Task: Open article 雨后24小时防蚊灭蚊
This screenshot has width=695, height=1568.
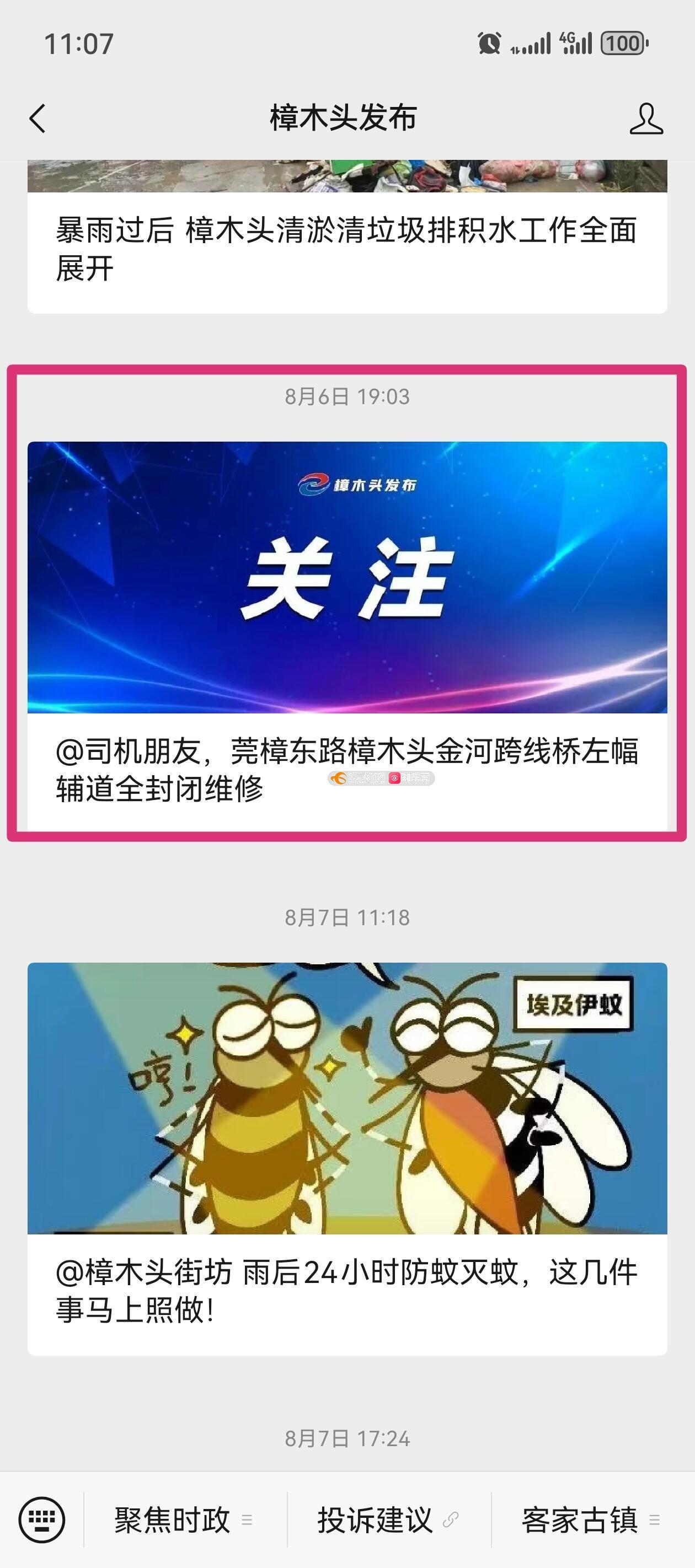Action: [x=347, y=1157]
